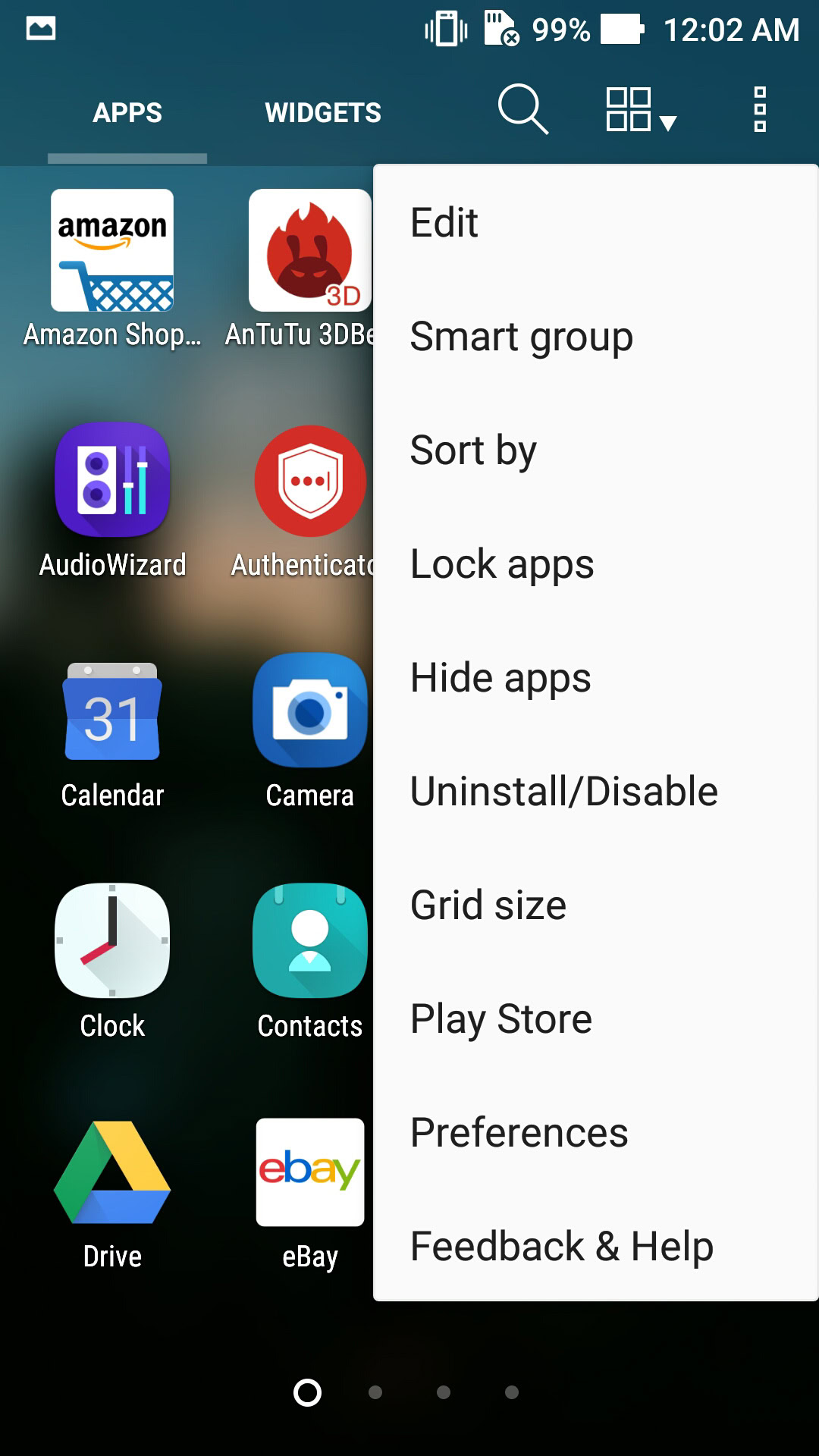The height and width of the screenshot is (1456, 819).
Task: Launch Amazon Shopping app
Action: pyautogui.click(x=112, y=251)
